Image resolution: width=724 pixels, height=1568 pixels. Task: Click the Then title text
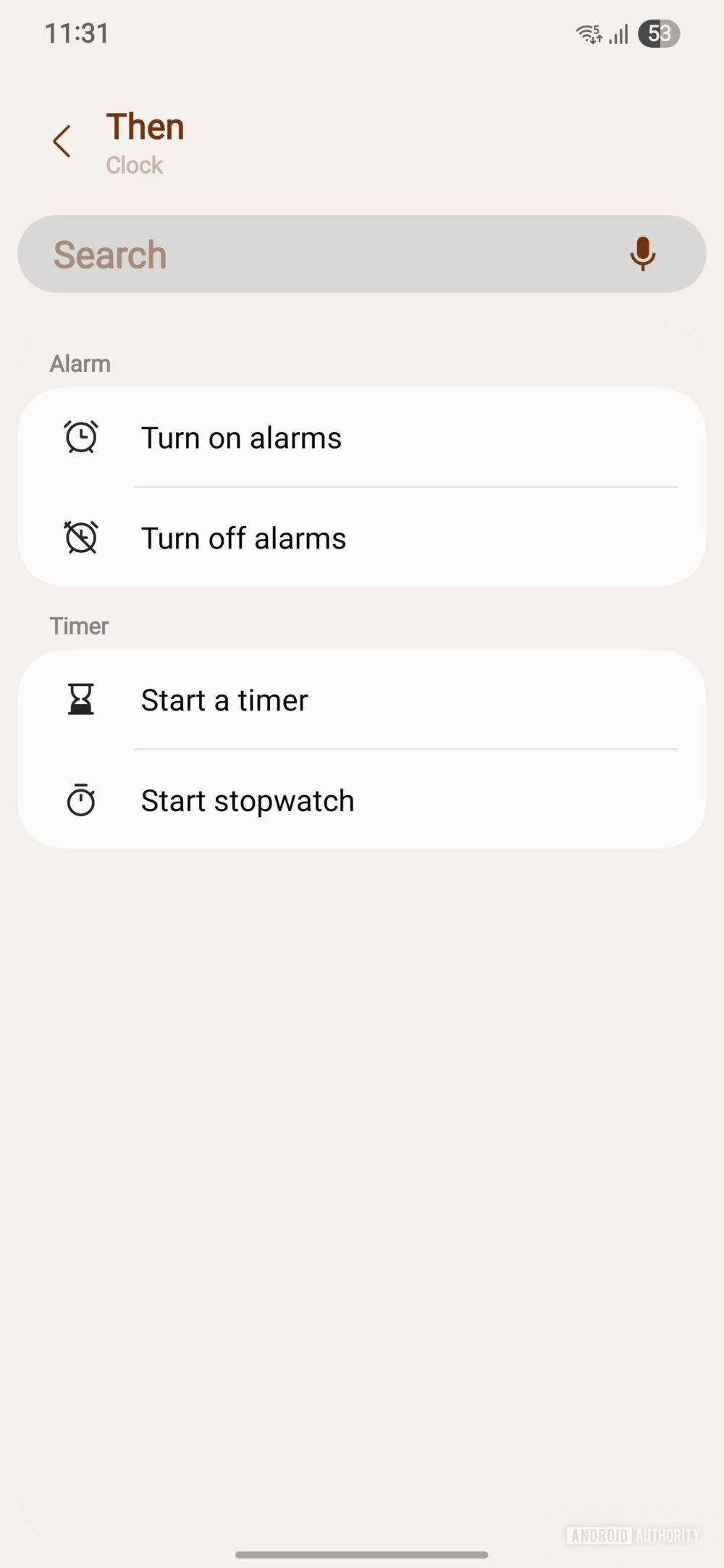pyautogui.click(x=145, y=127)
